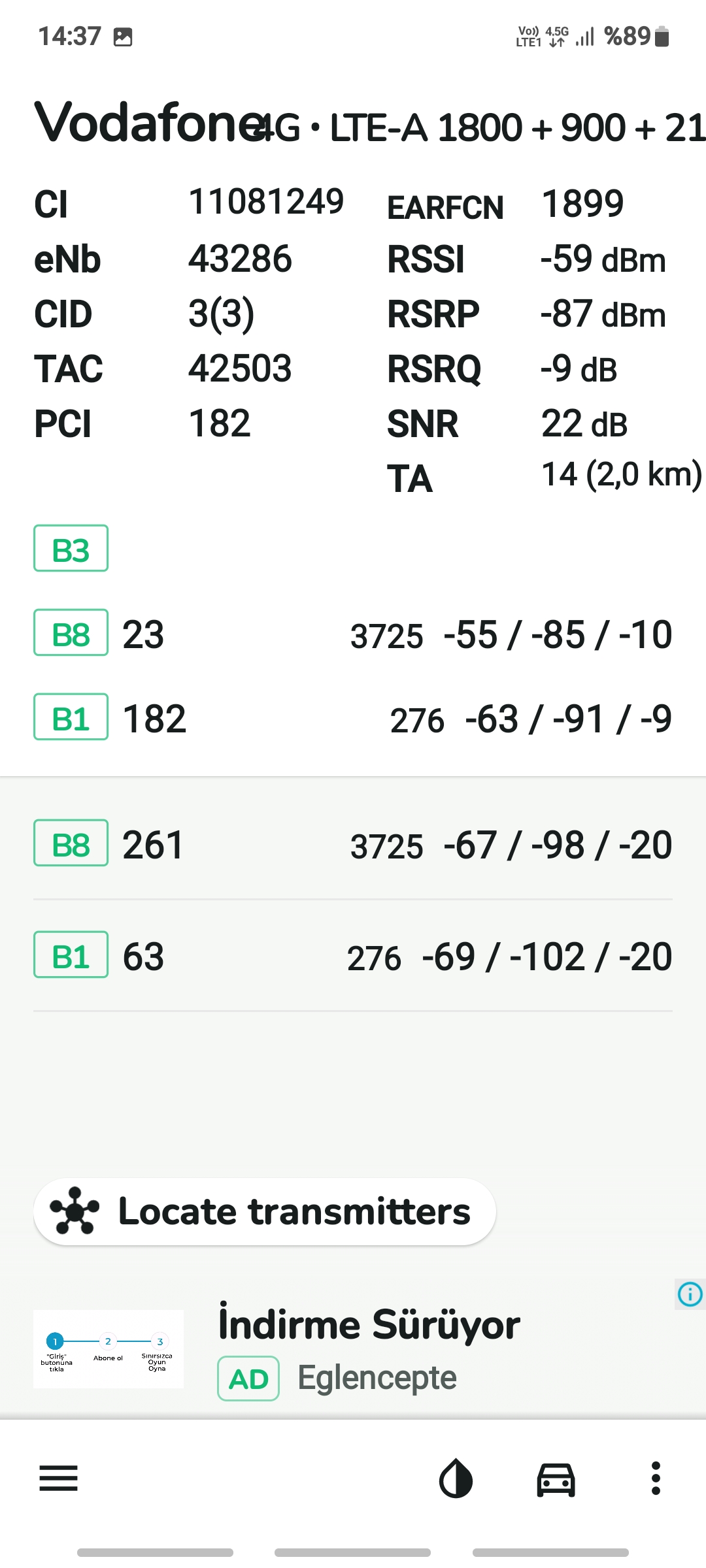Tap the Locate transmitters button

[265, 1211]
